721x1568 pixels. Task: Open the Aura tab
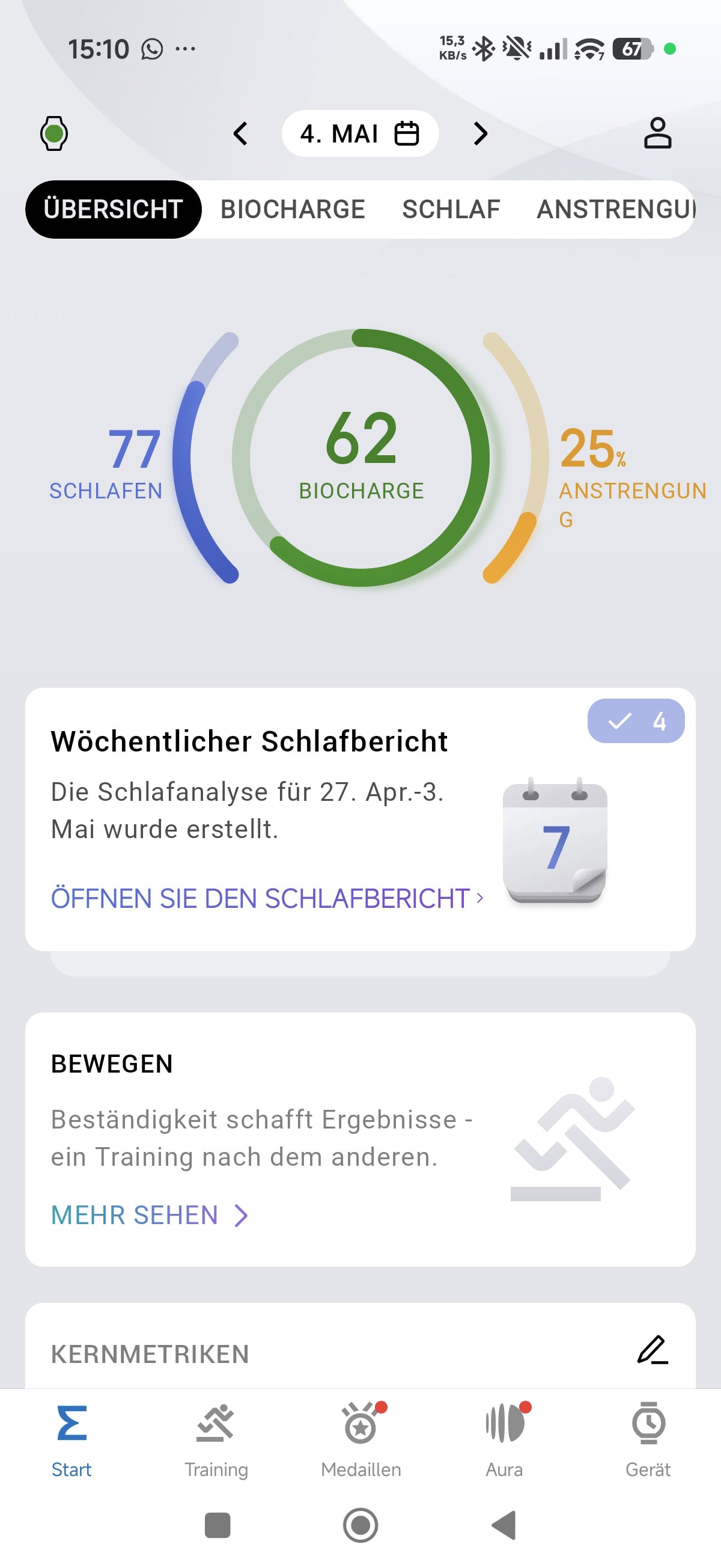pyautogui.click(x=504, y=1441)
